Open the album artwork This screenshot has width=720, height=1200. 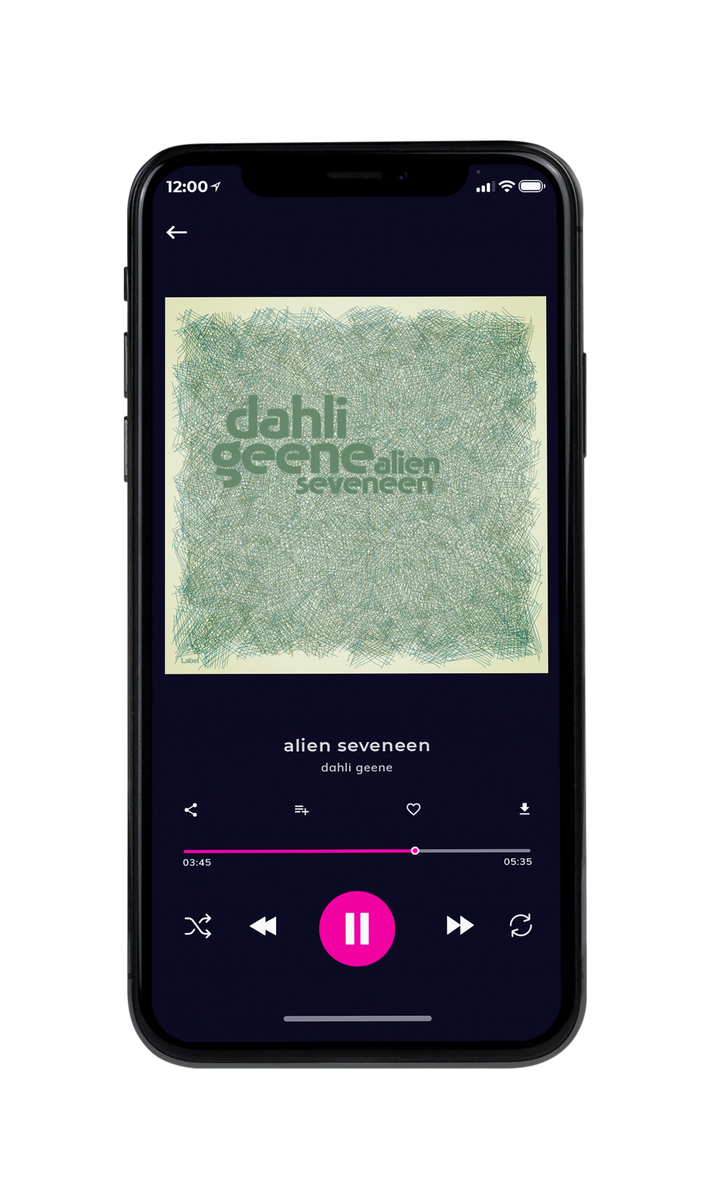coord(356,485)
